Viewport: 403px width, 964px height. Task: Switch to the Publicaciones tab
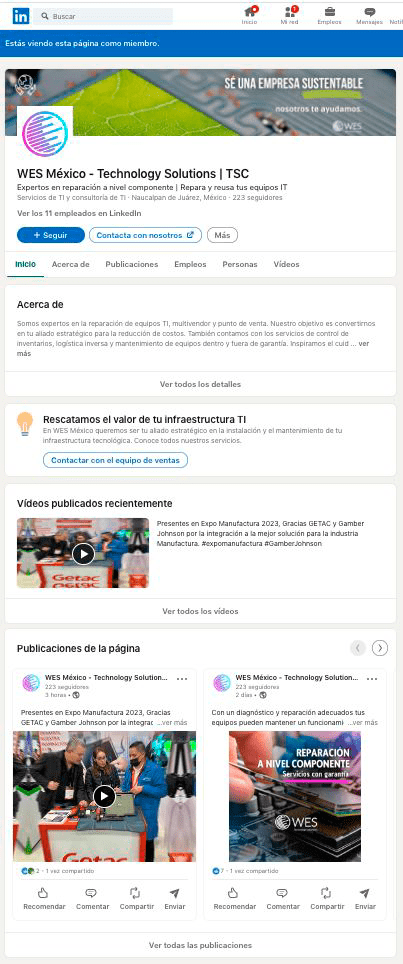pyautogui.click(x=131, y=264)
